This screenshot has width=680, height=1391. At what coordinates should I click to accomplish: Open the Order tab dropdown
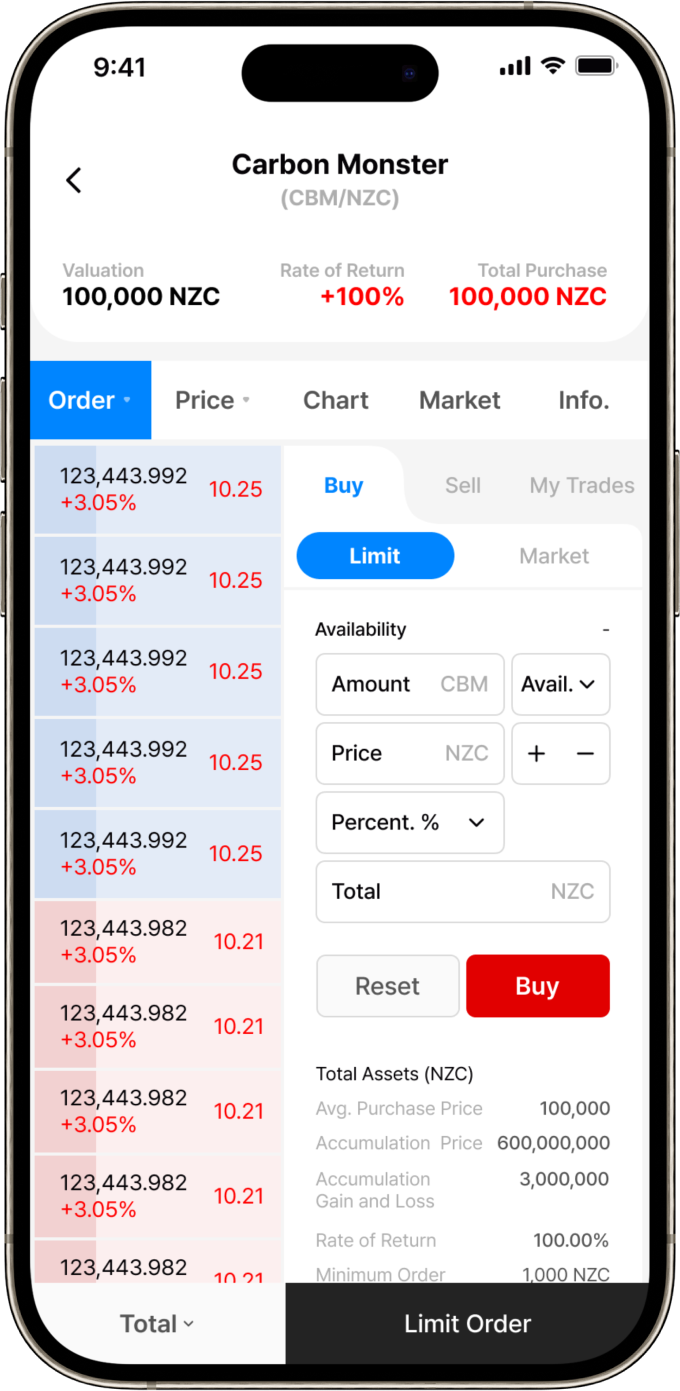click(90, 400)
